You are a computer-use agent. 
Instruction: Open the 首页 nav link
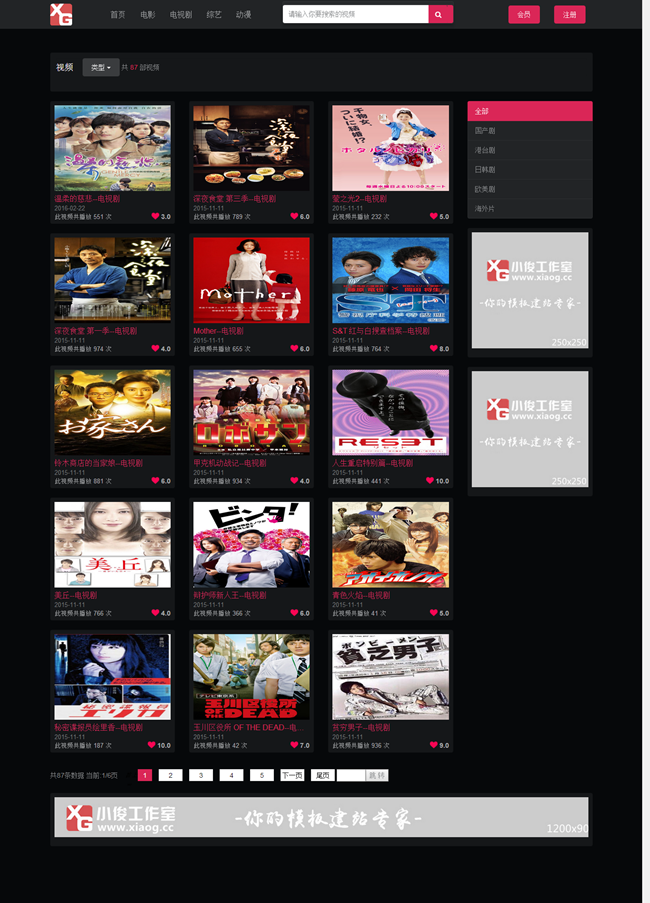point(118,15)
